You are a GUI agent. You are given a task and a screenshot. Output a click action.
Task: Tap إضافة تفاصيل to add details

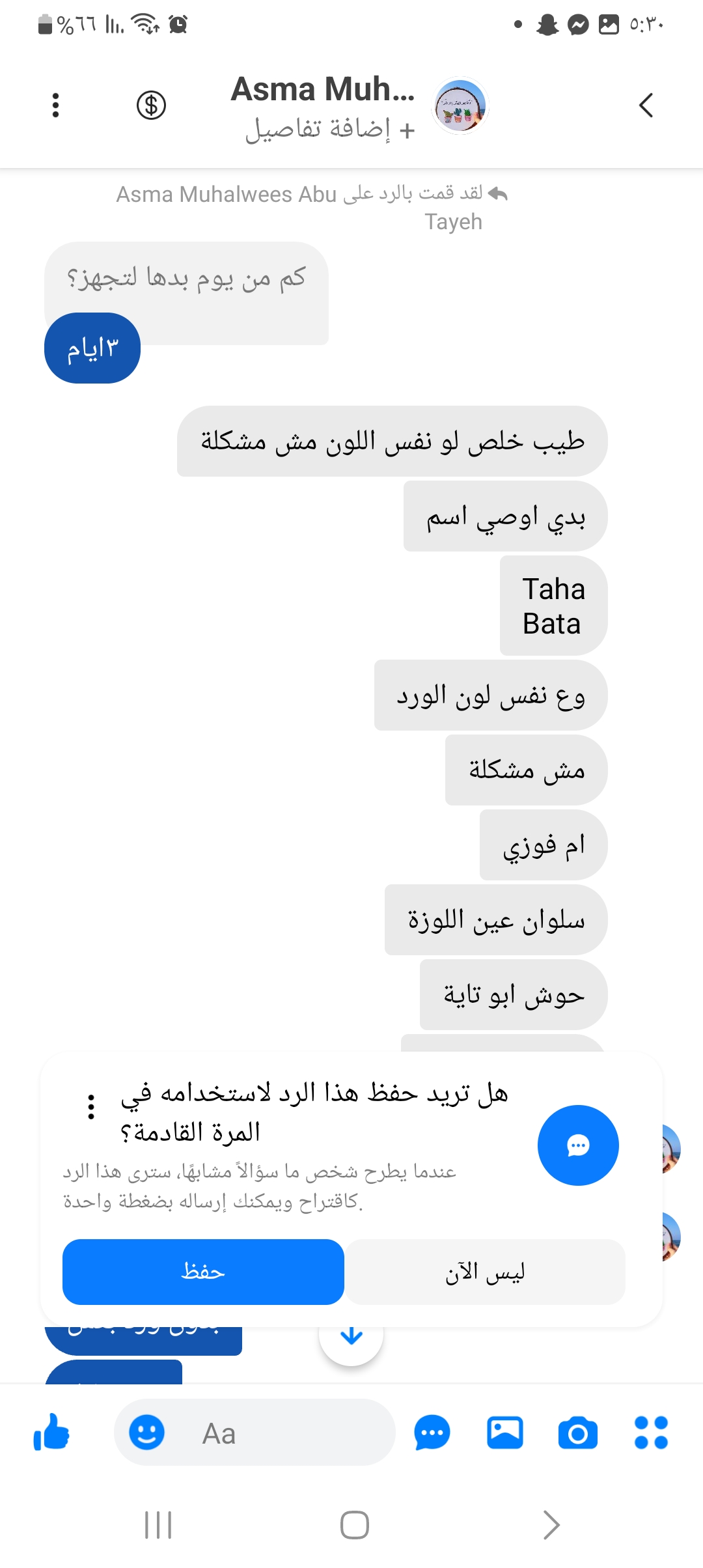click(330, 129)
